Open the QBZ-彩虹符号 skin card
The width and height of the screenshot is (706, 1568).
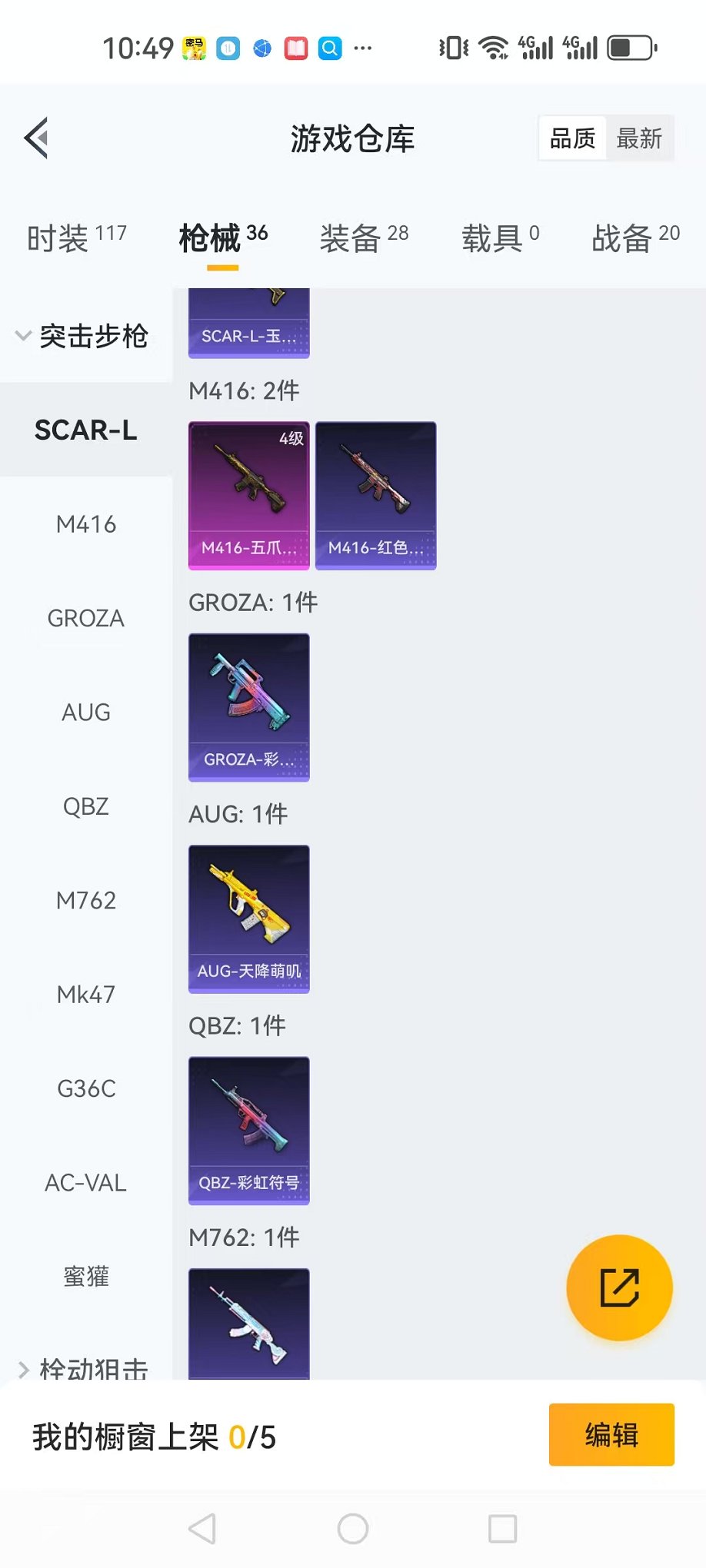coord(249,1130)
